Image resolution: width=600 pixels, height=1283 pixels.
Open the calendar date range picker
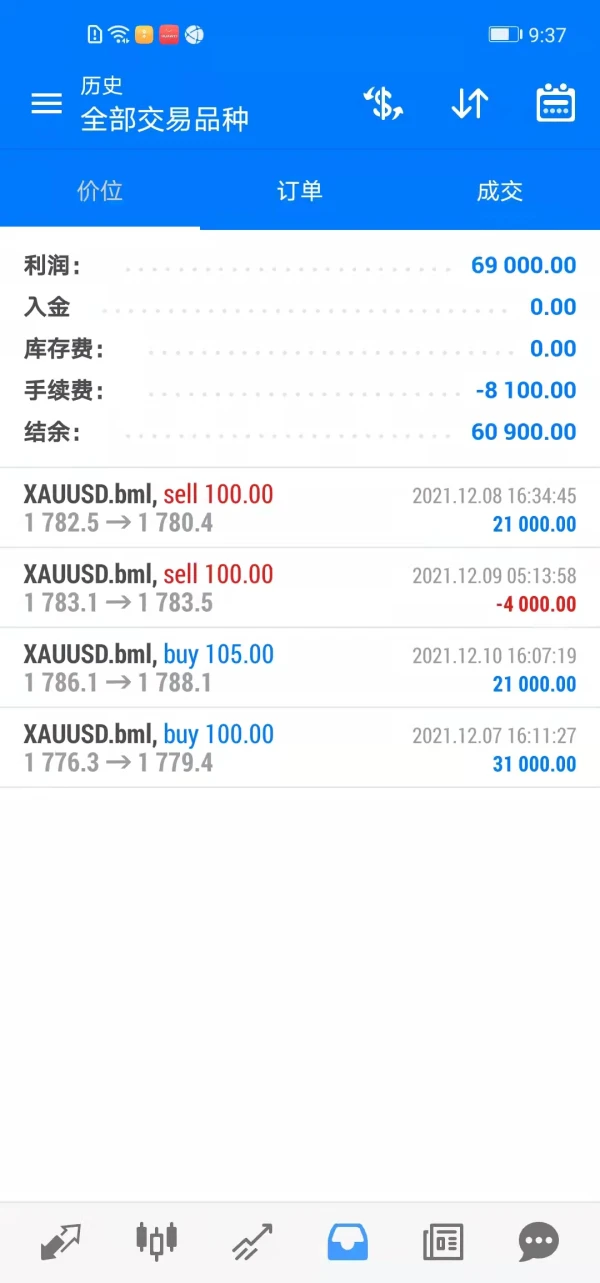(555, 104)
